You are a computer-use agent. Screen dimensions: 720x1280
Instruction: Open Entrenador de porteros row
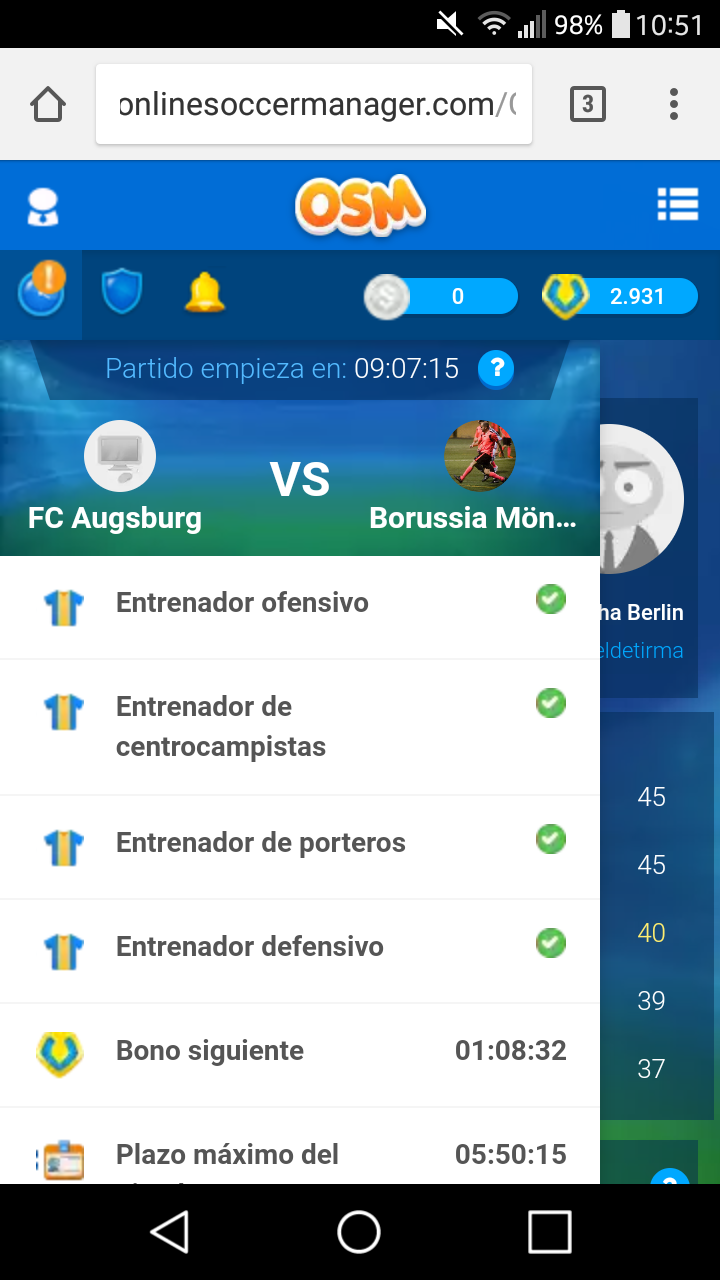click(x=300, y=845)
